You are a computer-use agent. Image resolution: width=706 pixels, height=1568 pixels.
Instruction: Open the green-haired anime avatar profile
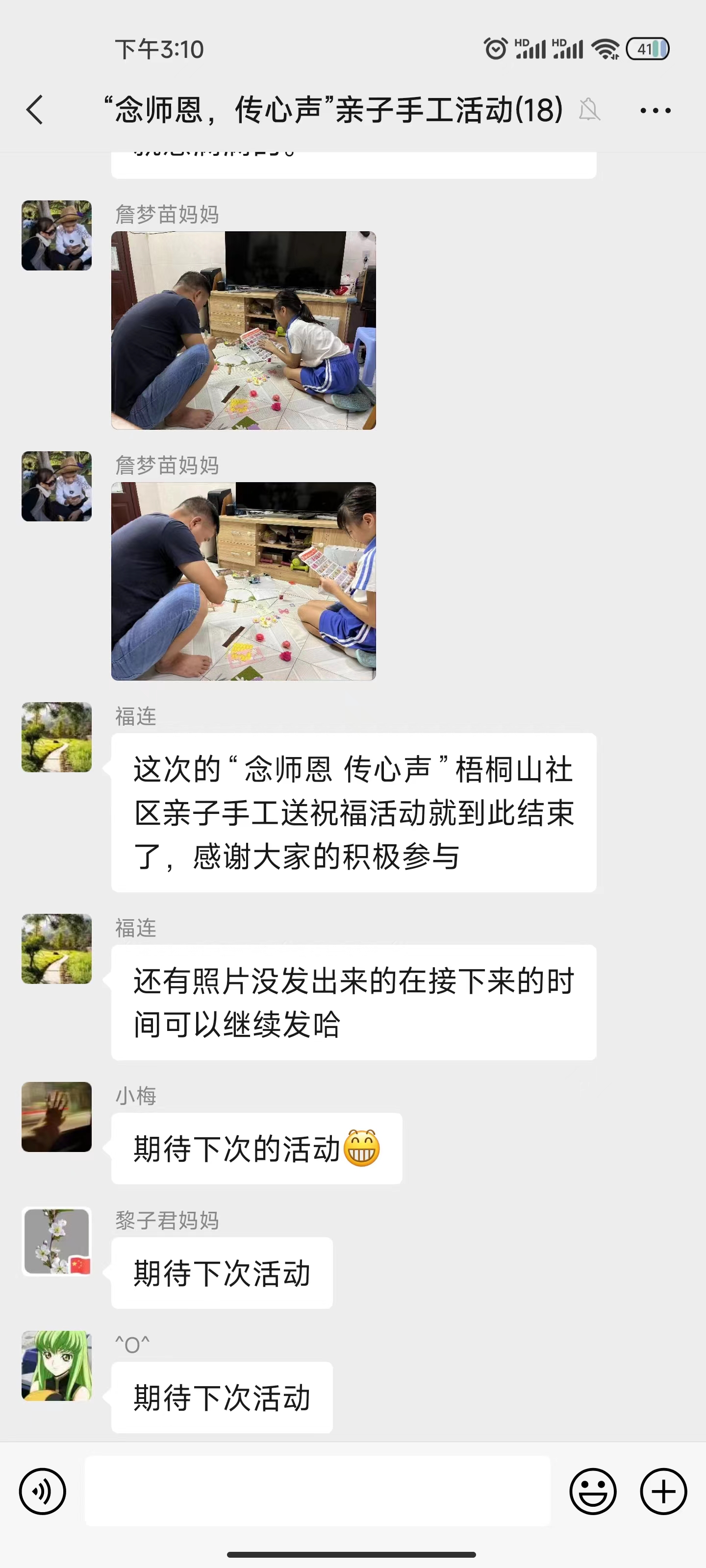(x=57, y=1365)
